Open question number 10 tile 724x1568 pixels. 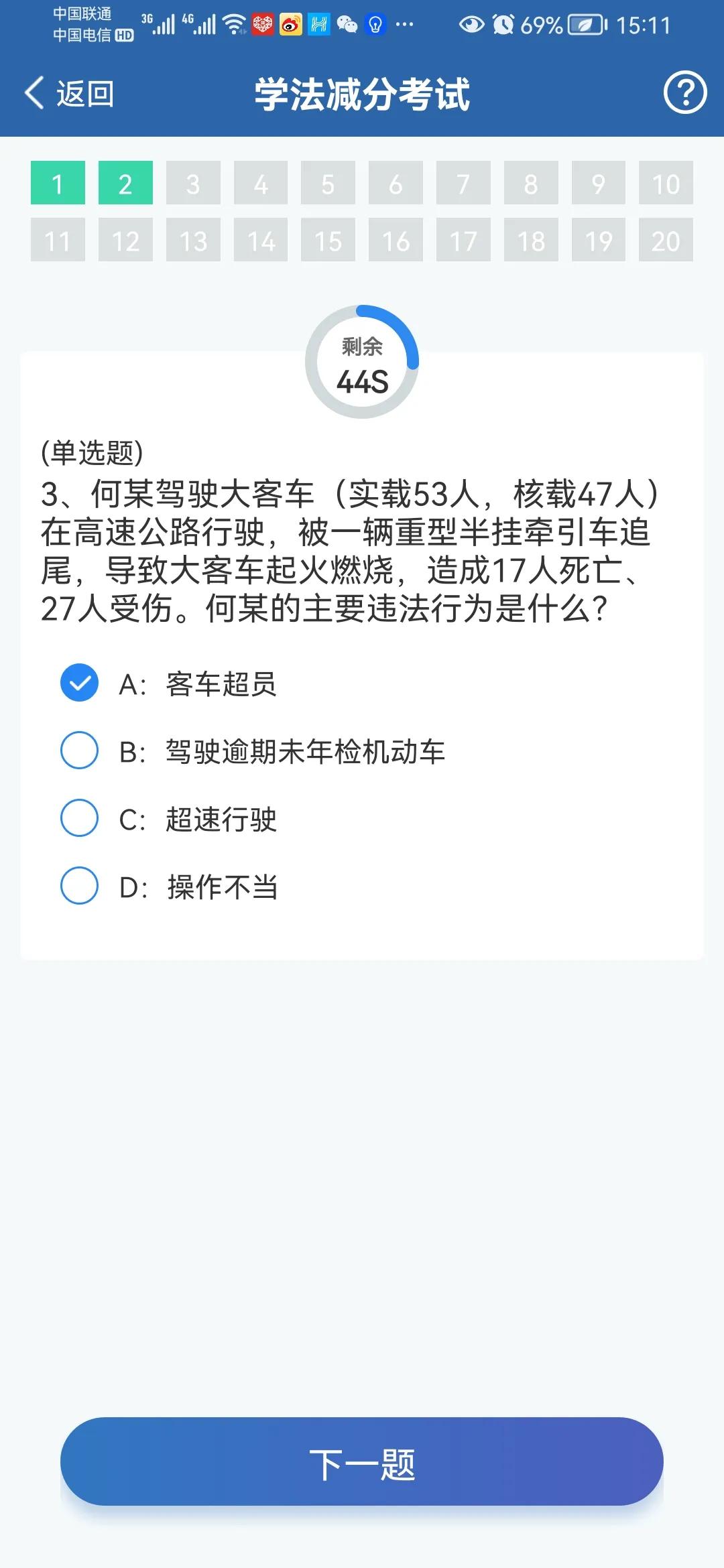(x=666, y=183)
